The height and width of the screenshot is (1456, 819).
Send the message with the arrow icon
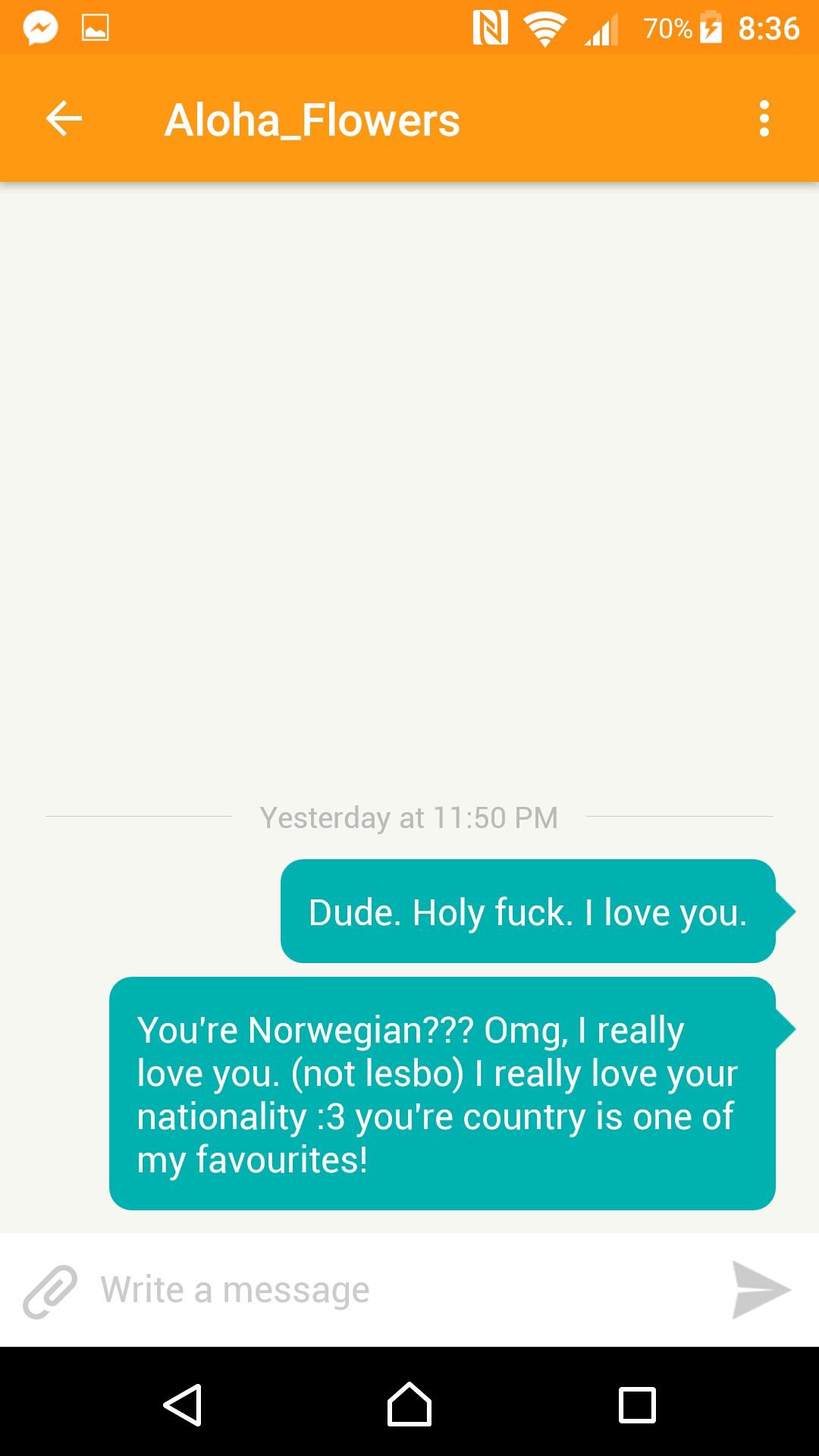(x=761, y=1290)
